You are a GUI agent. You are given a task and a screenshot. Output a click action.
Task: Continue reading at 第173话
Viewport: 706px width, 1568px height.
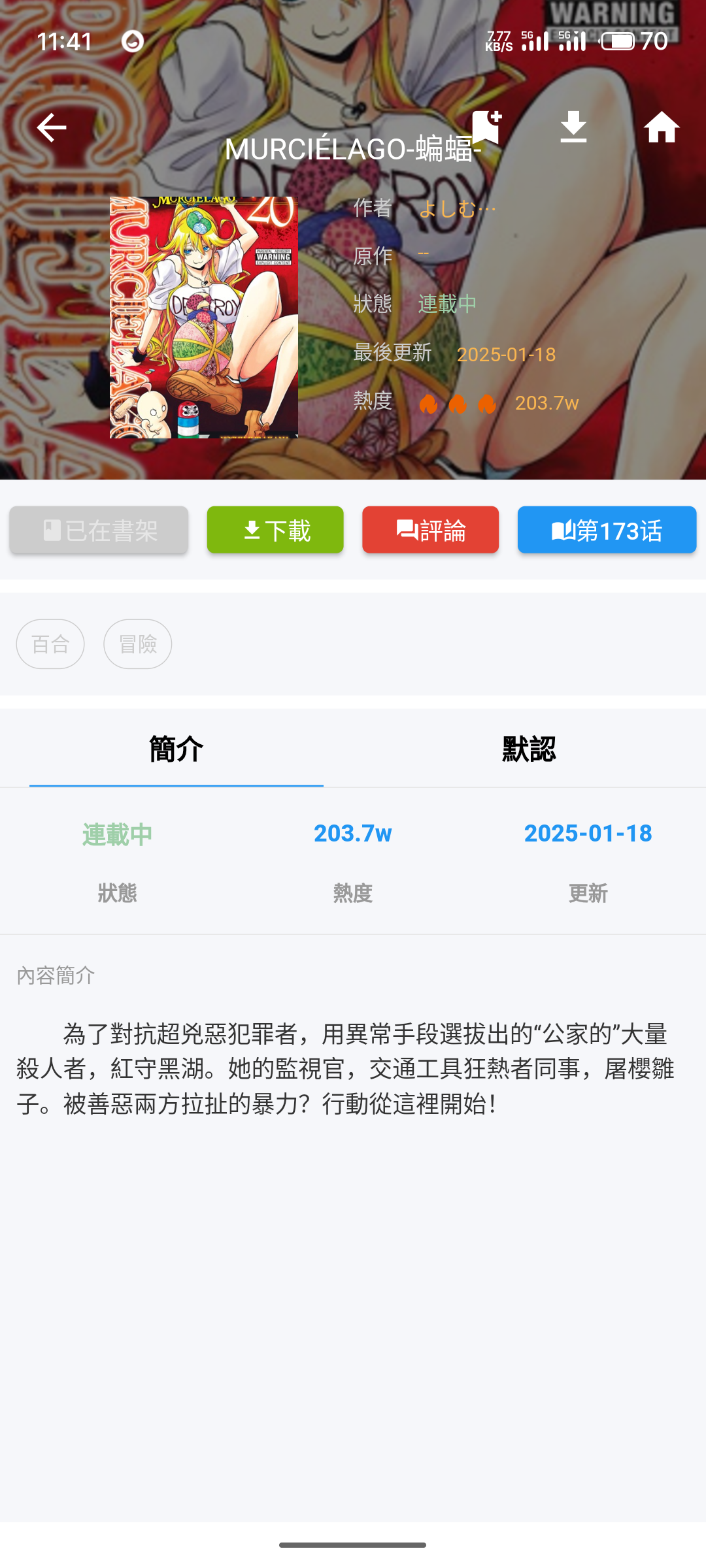[x=607, y=530]
